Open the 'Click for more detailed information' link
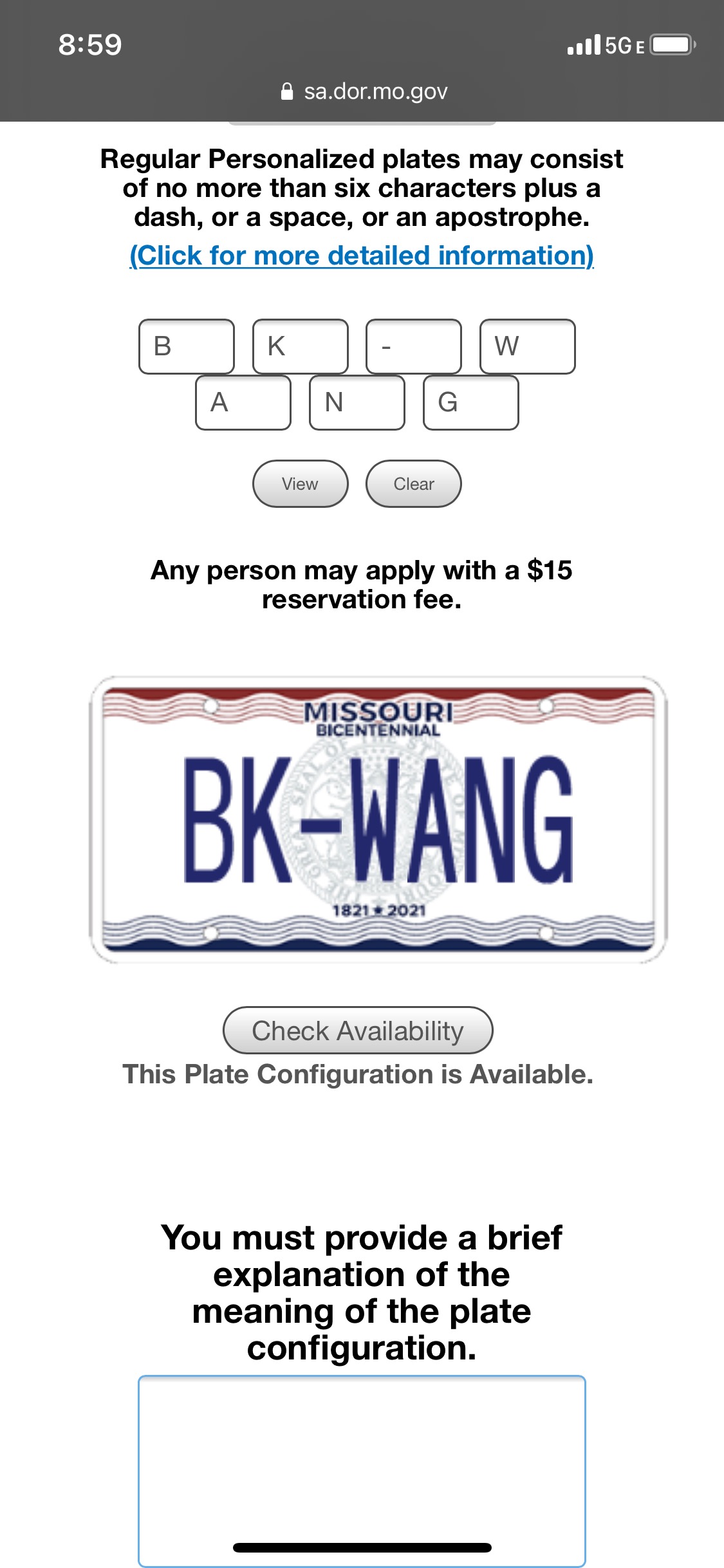The width and height of the screenshot is (724, 1568). 361,256
